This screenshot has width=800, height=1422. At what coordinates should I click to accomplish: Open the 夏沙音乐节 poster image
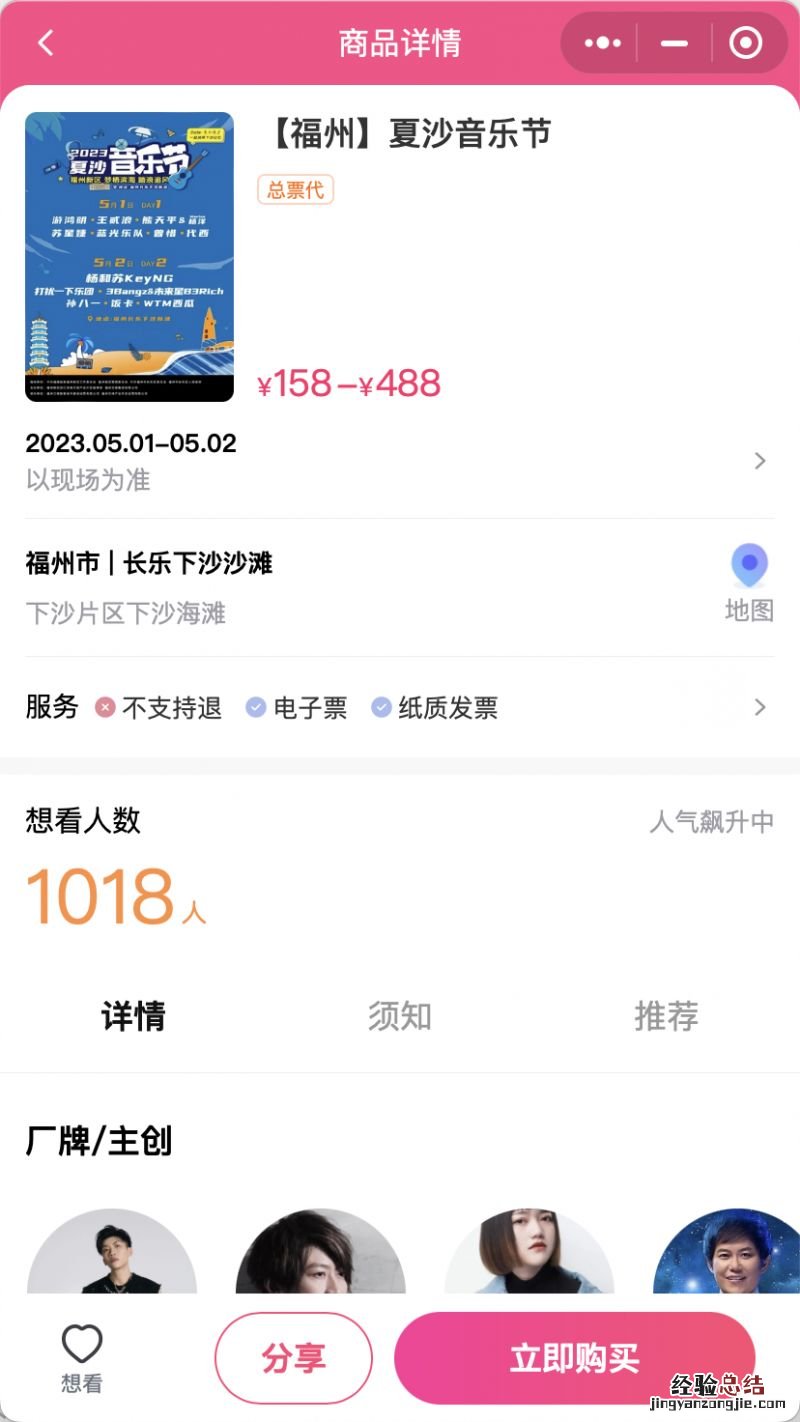click(x=129, y=257)
